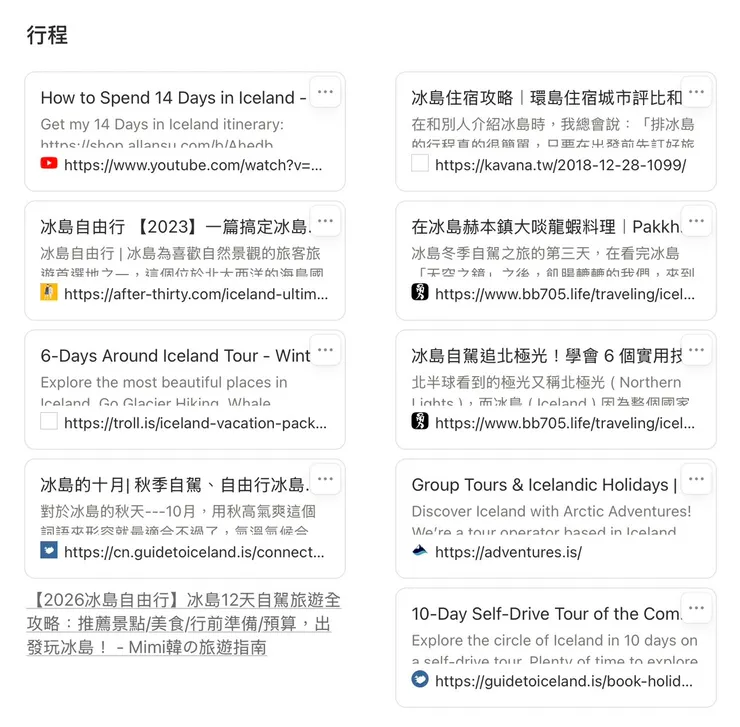Open the 冰島自由行【2023】after-thirty bookmark
Image resolution: width=740 pixels, height=727 pixels.
(x=172, y=228)
